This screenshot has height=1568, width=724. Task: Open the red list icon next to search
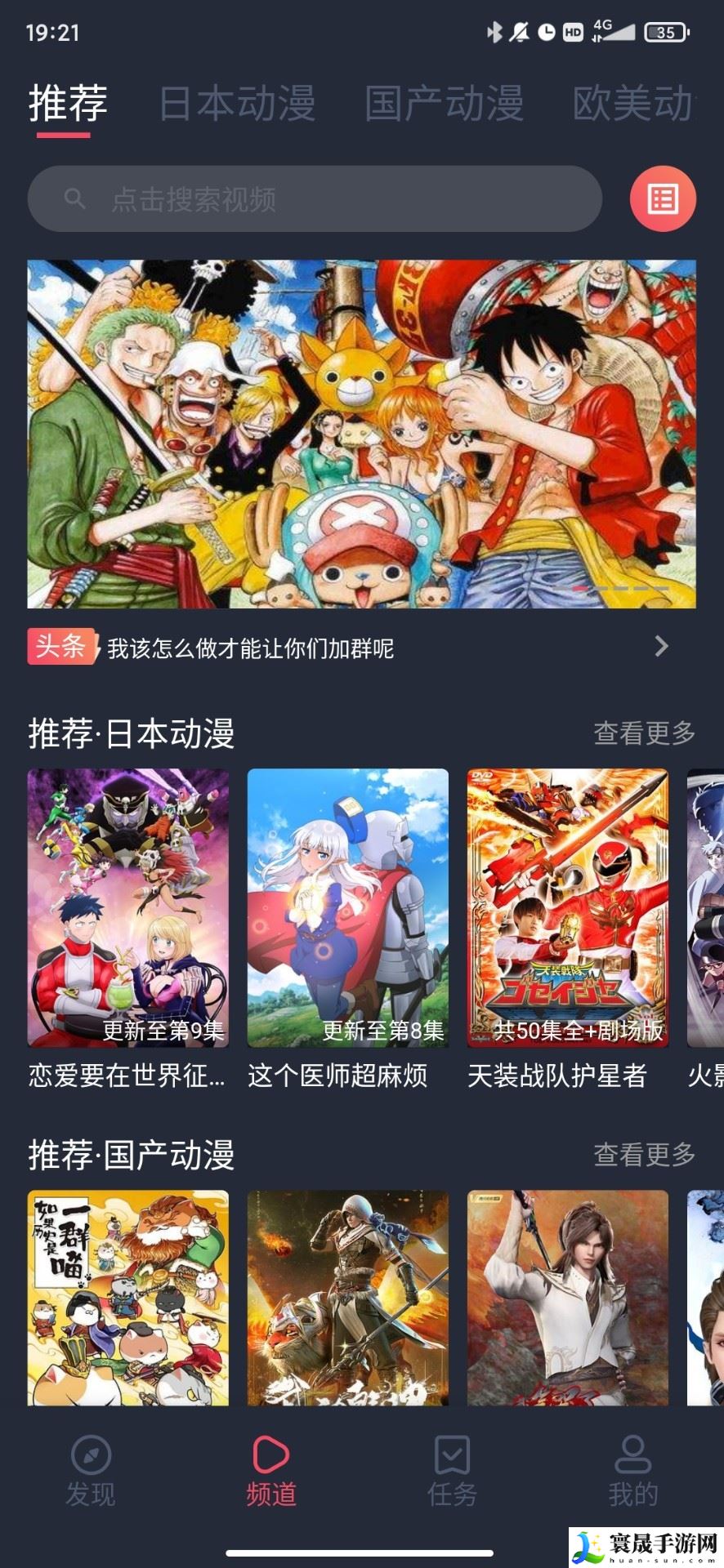pyautogui.click(x=663, y=198)
